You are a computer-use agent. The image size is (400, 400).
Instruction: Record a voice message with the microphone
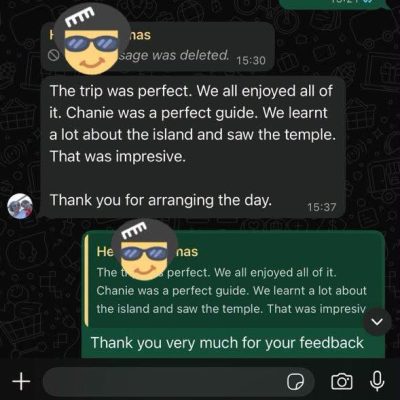pos(377,381)
